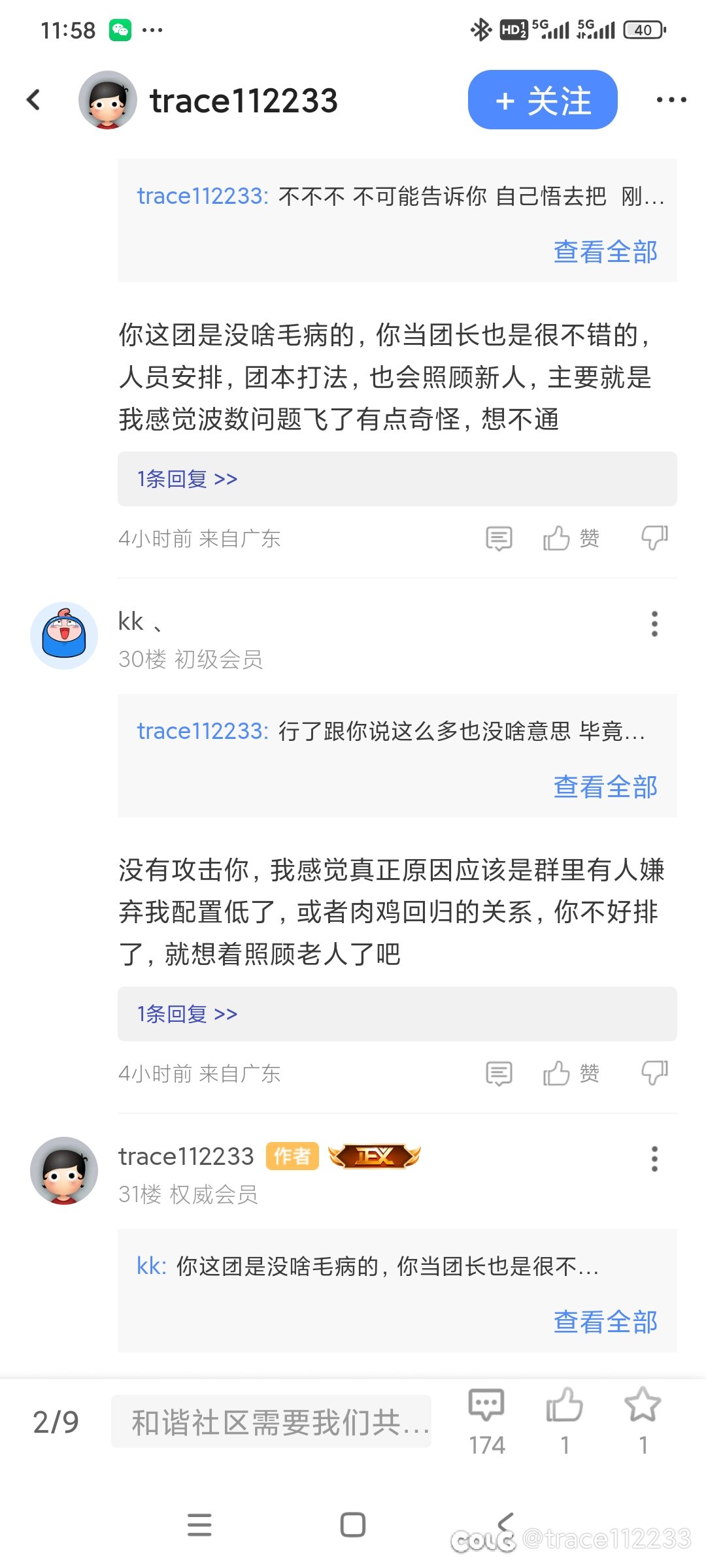Open the more options for floor 30
This screenshot has height=1568, width=706.
(654, 624)
